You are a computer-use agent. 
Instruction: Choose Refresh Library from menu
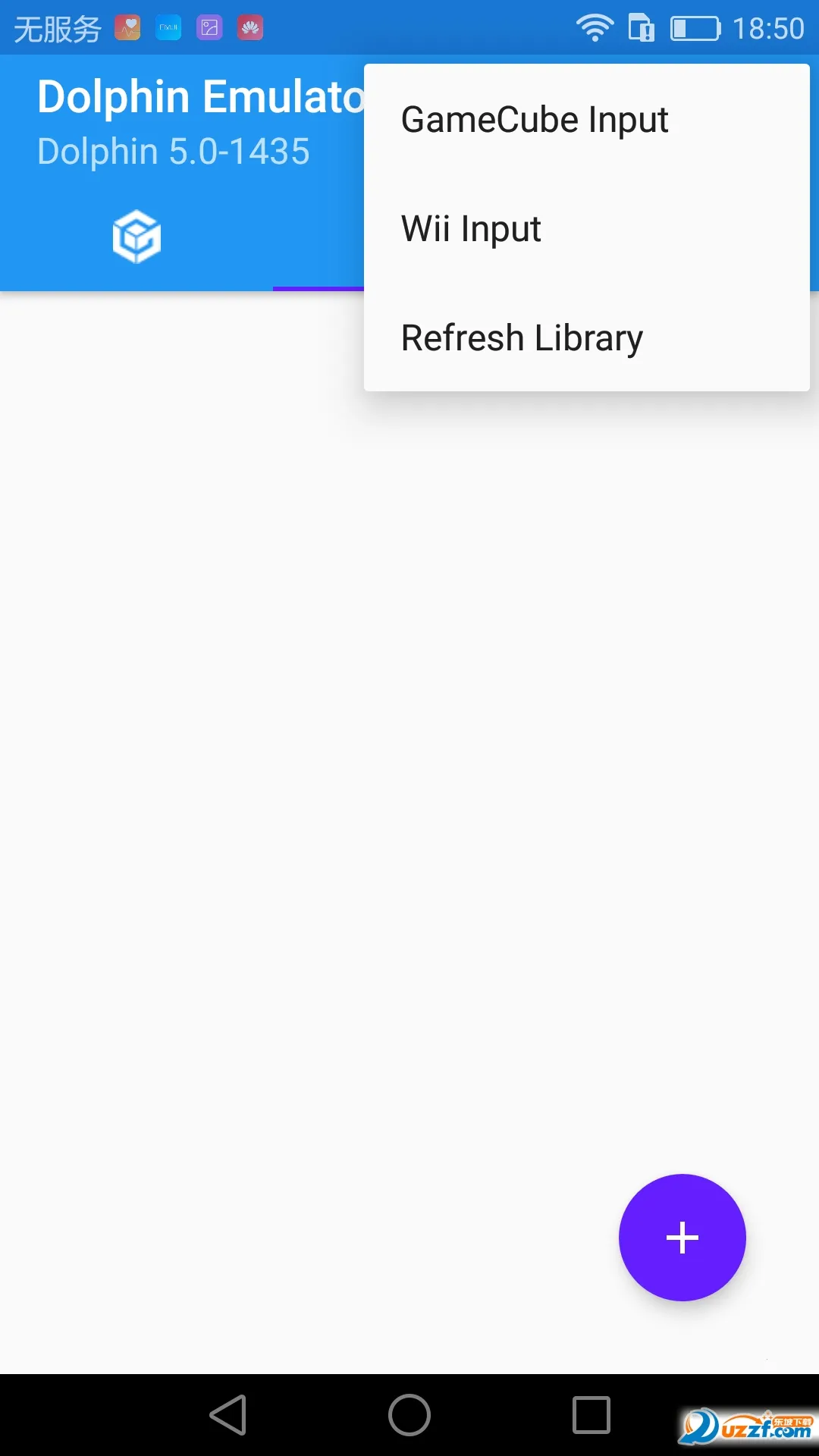522,338
